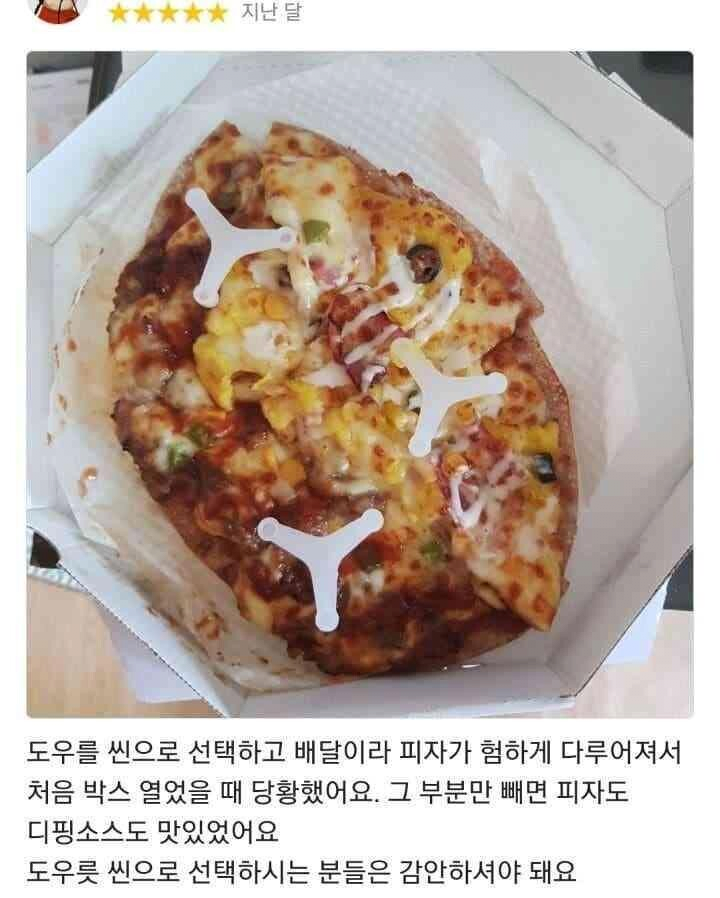Image resolution: width=720 pixels, height=898 pixels.
Task: Open the reviewer's profile avatar
Action: 57,8
